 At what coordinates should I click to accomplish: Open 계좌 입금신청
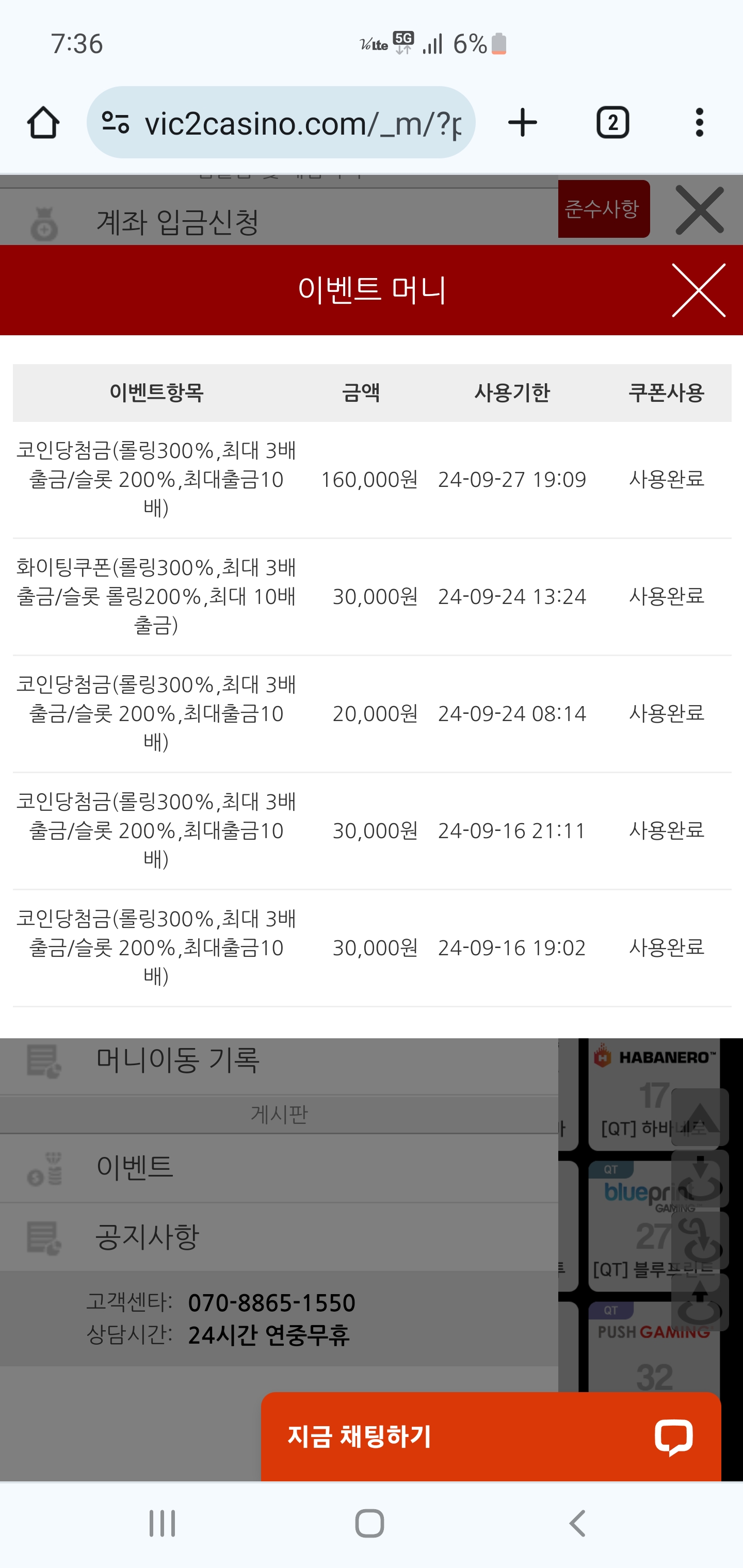[279, 222]
